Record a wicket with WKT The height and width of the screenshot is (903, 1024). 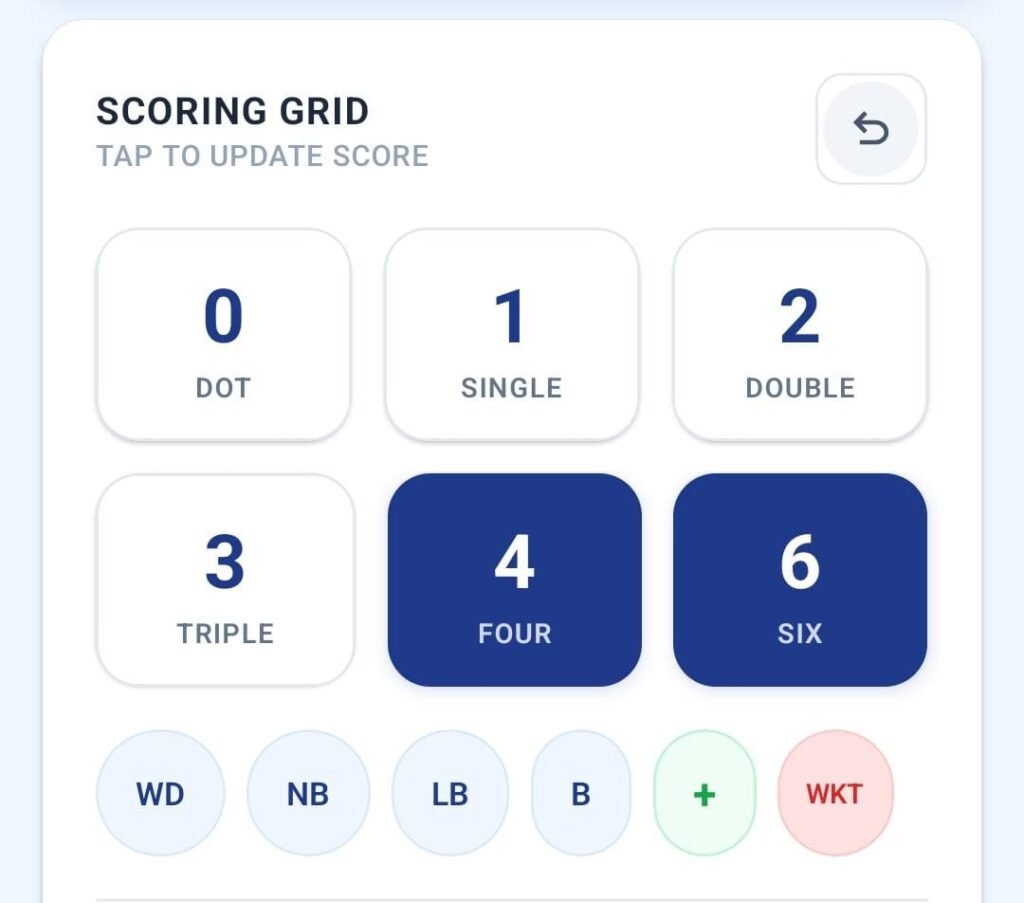(835, 794)
